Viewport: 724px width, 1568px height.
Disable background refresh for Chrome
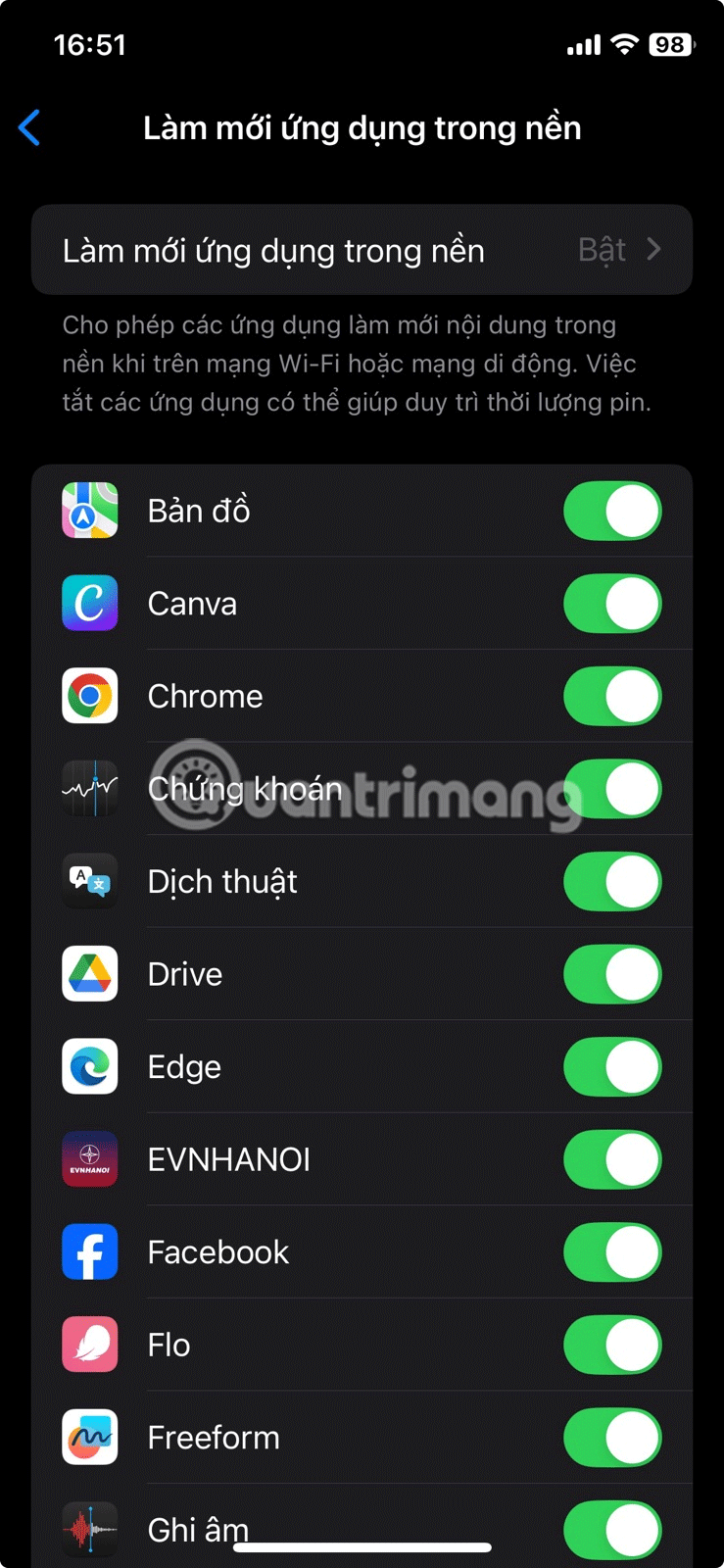[611, 696]
